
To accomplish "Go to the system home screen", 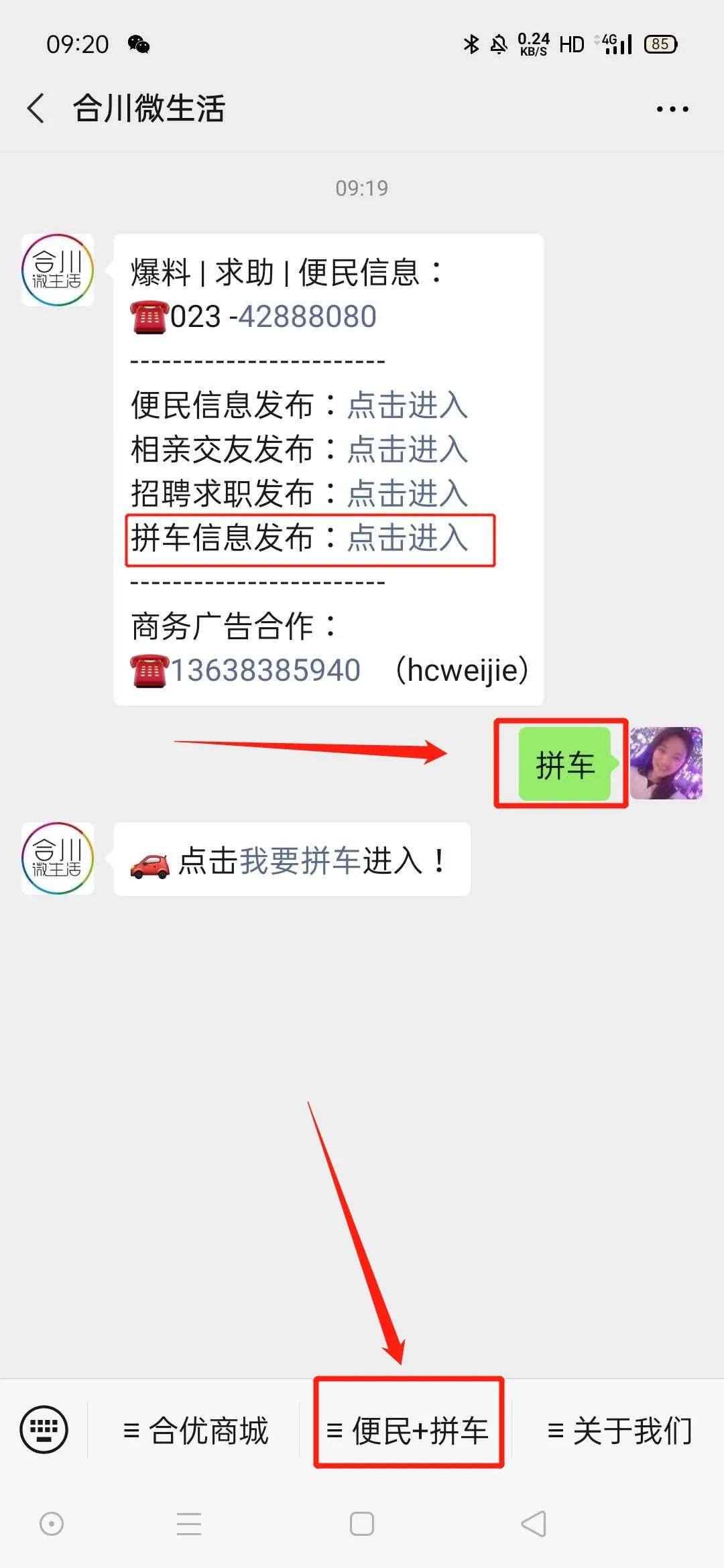I will point(362,1524).
